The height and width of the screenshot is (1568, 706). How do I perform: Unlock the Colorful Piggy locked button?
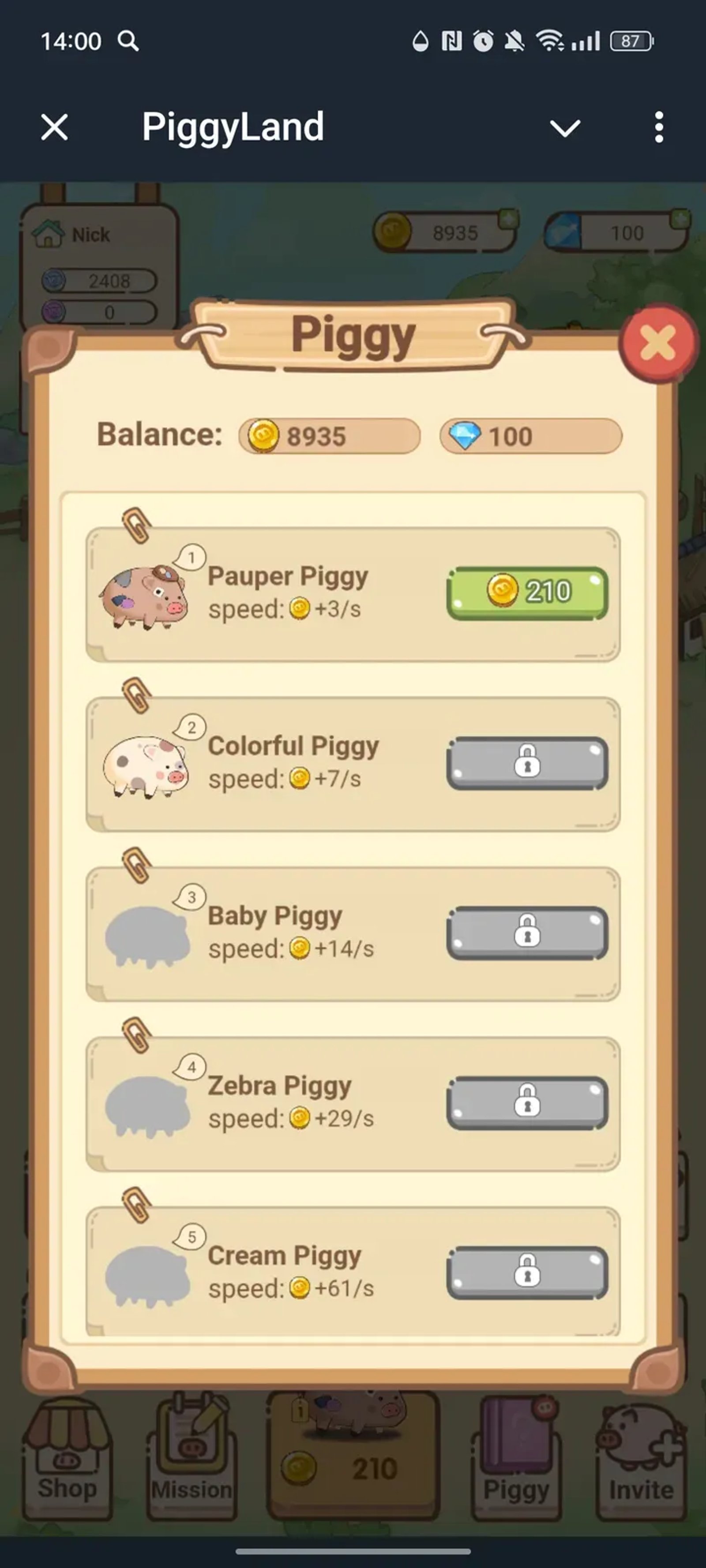click(528, 764)
